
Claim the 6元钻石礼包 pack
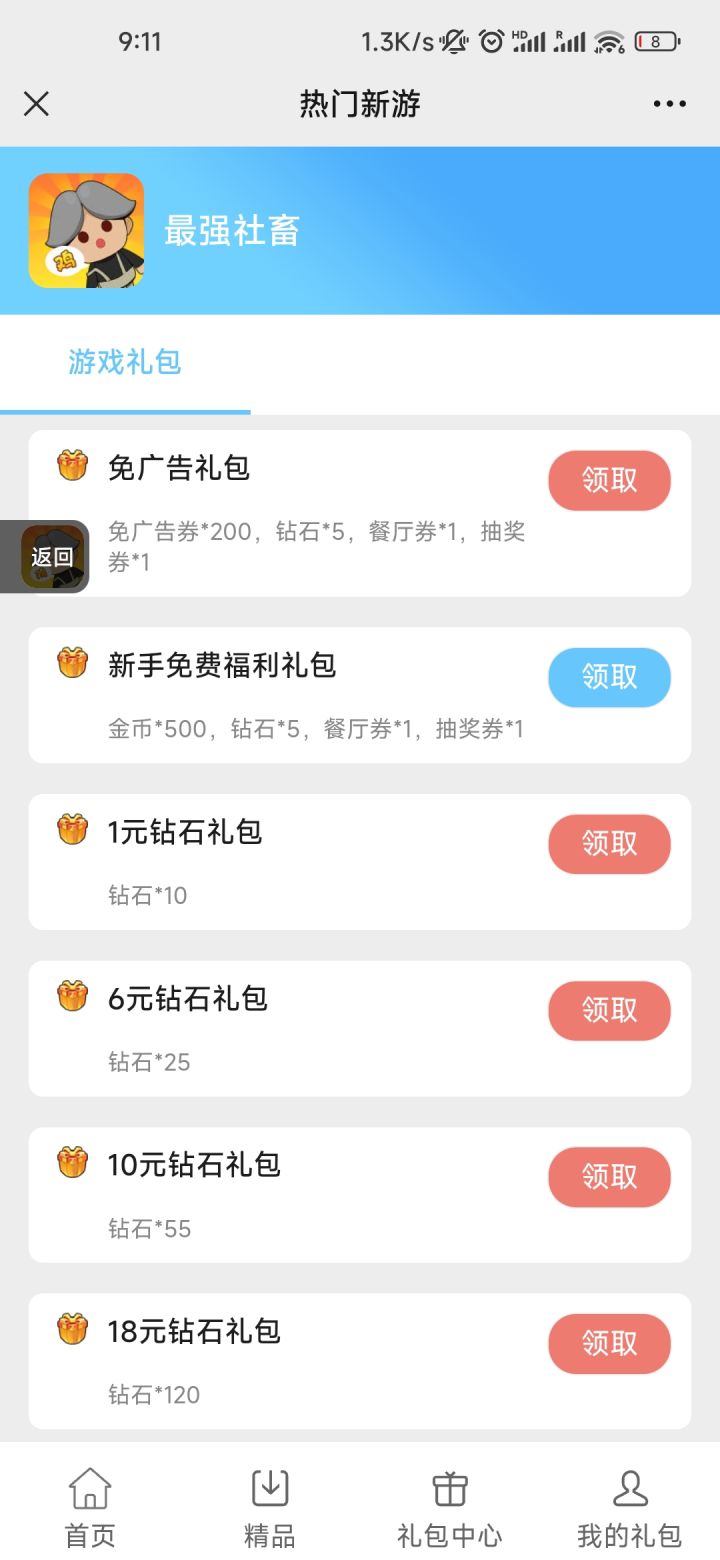tap(609, 1010)
